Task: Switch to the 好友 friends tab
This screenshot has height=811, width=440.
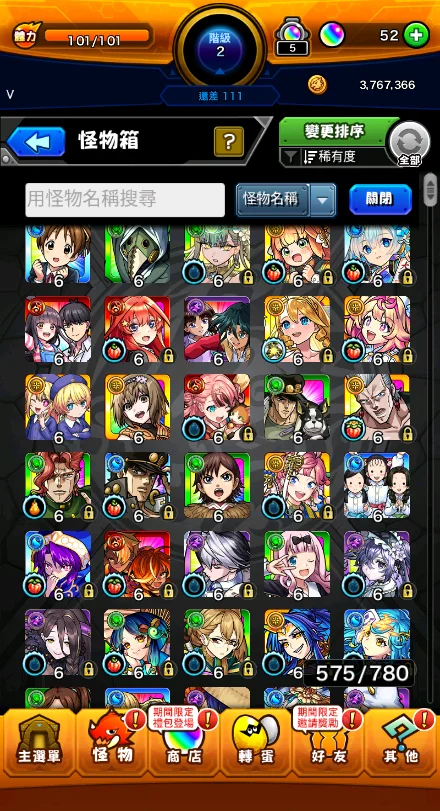Action: pos(328,740)
